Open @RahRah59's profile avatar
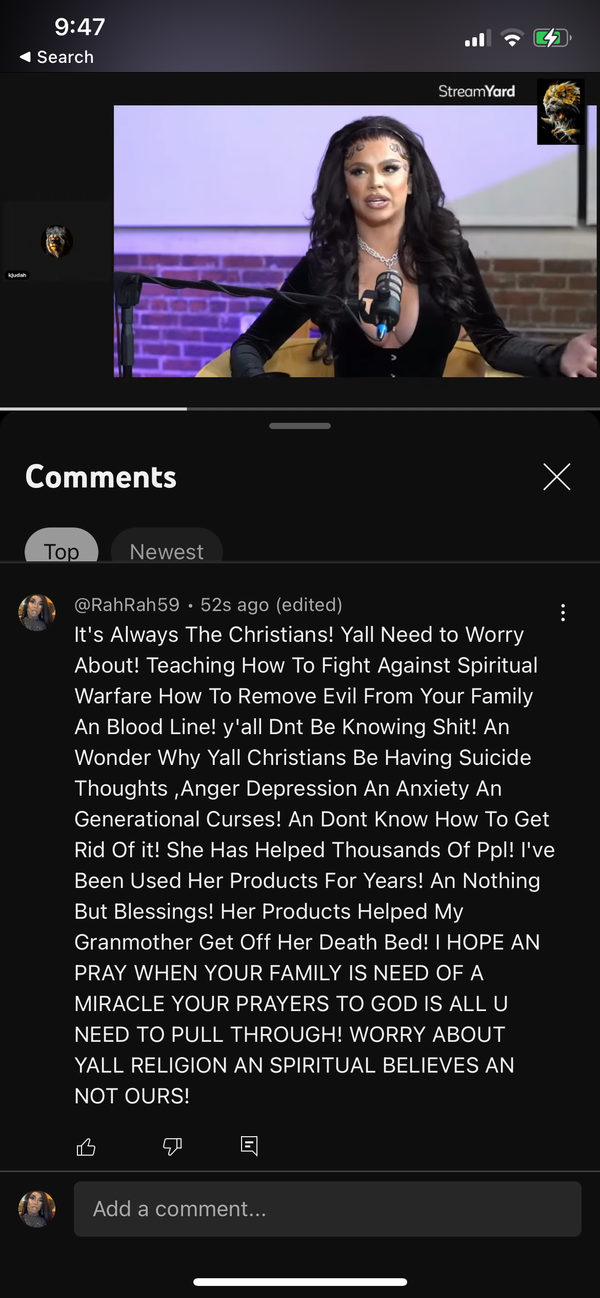 (37, 612)
